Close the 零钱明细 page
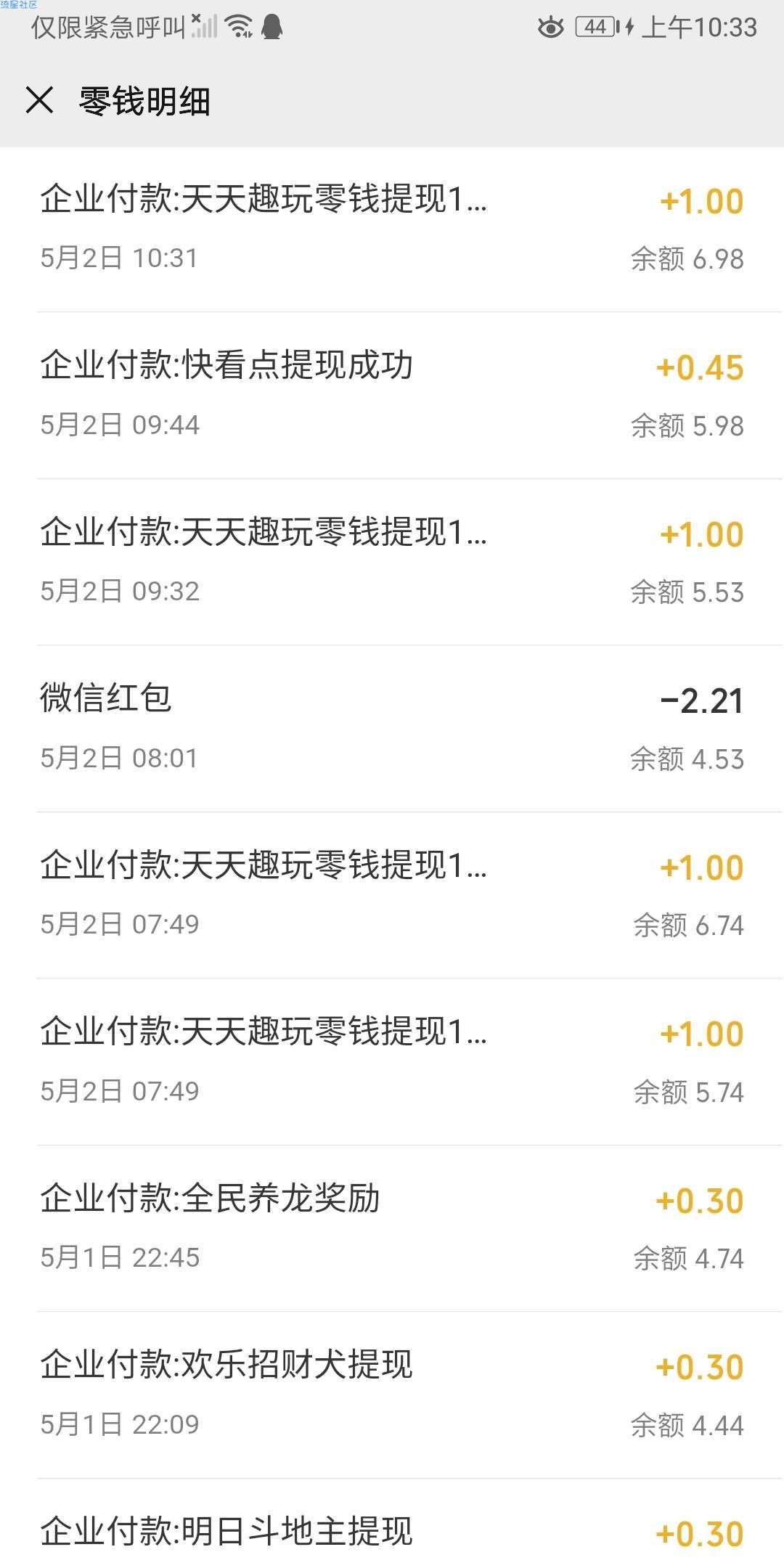The image size is (784, 1568). pos(40,100)
